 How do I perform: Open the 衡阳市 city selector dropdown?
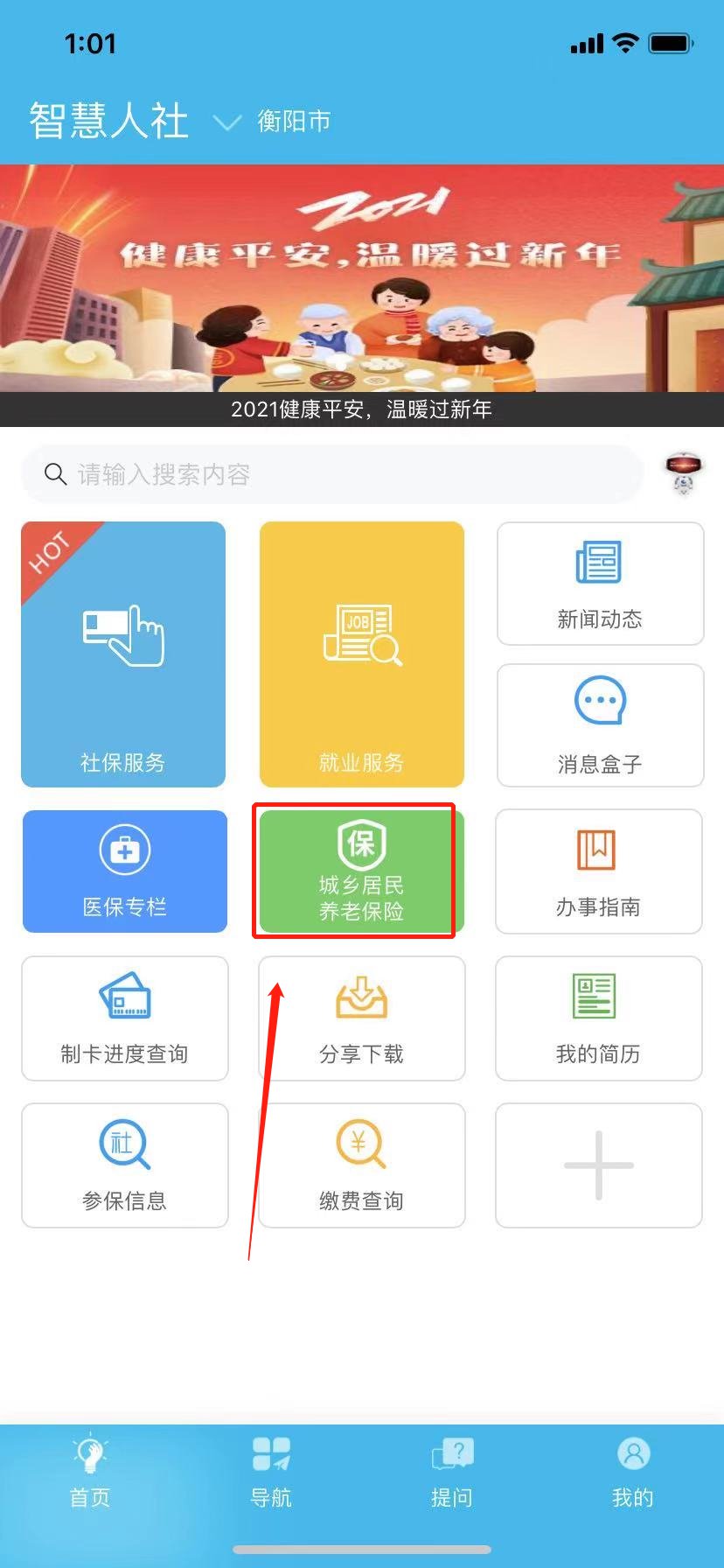coord(273,122)
